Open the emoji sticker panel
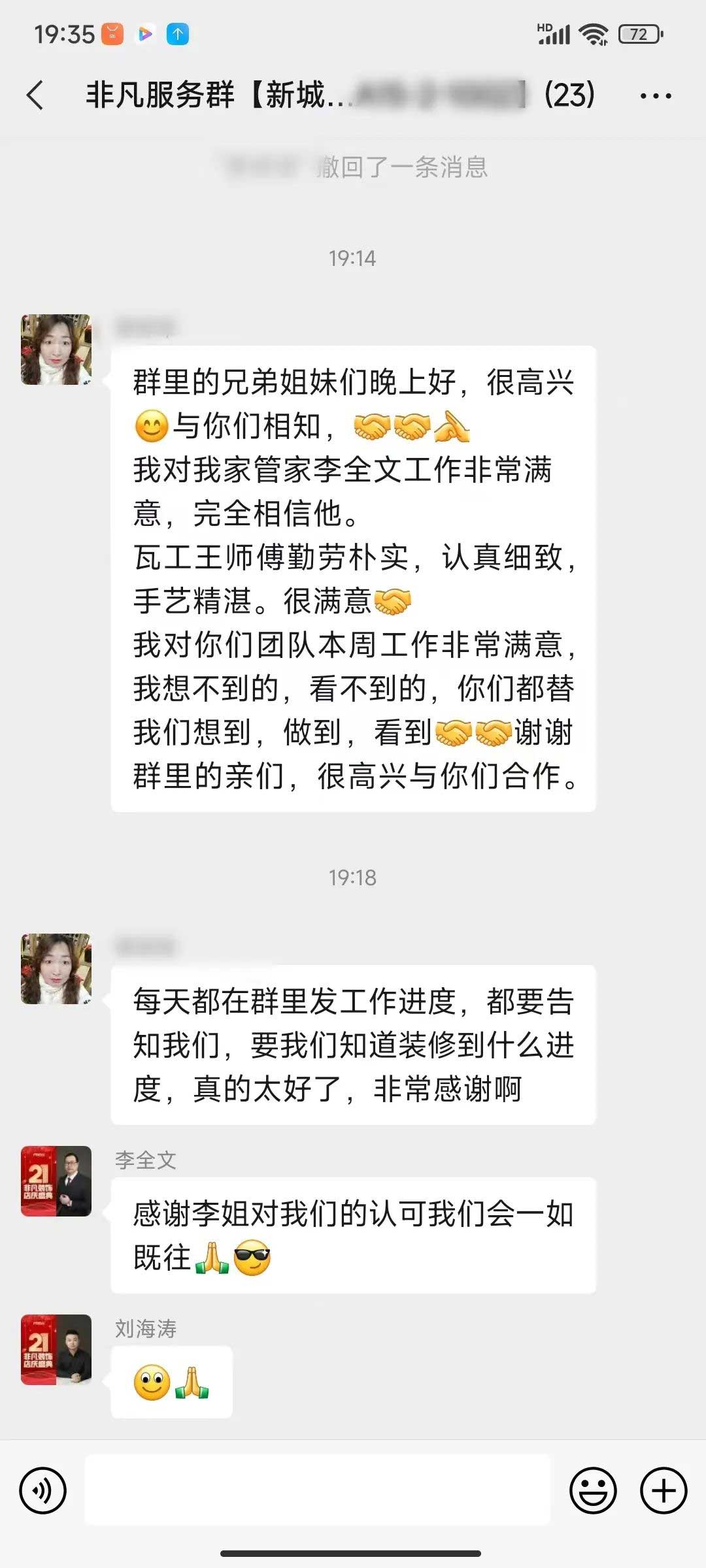 [x=593, y=1491]
